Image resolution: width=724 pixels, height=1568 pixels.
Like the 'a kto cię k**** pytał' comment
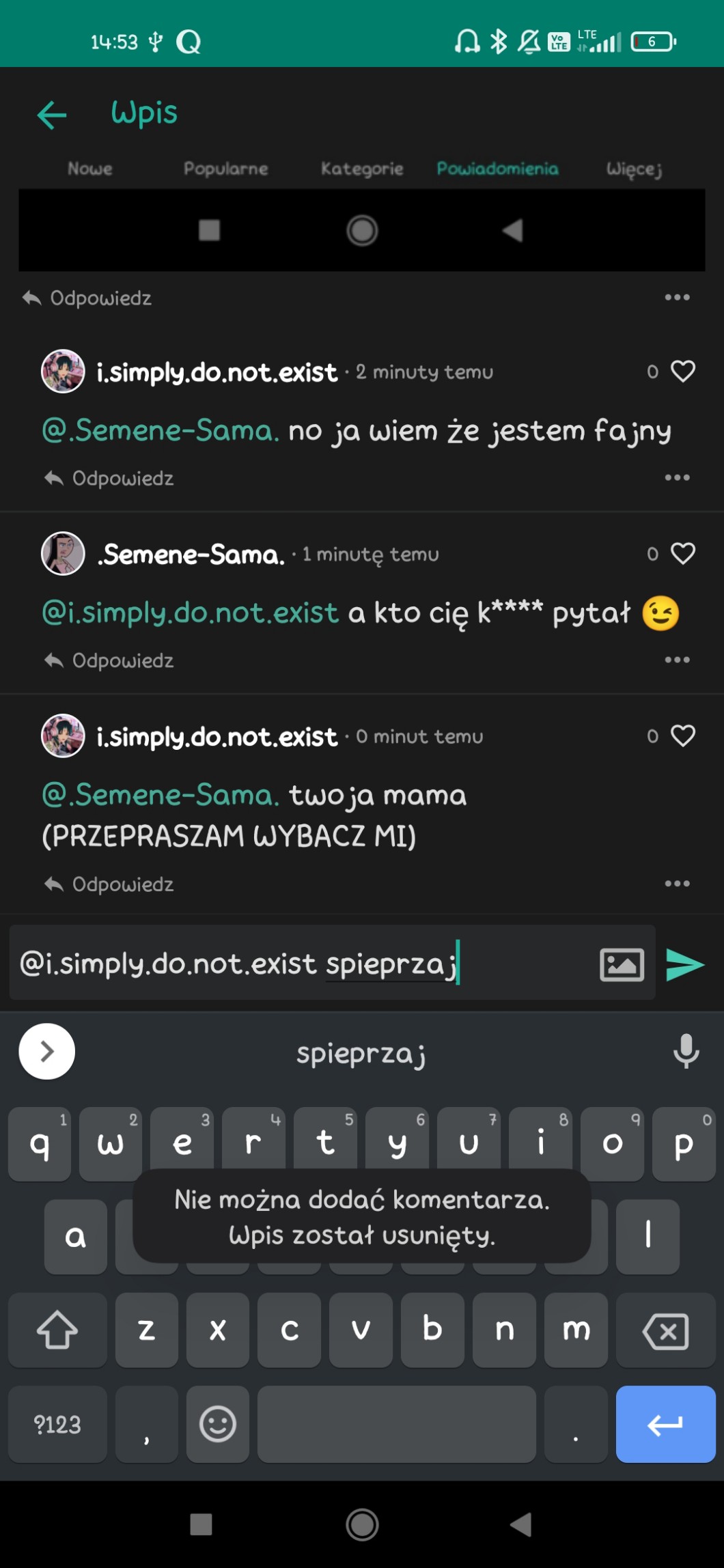pyautogui.click(x=682, y=553)
